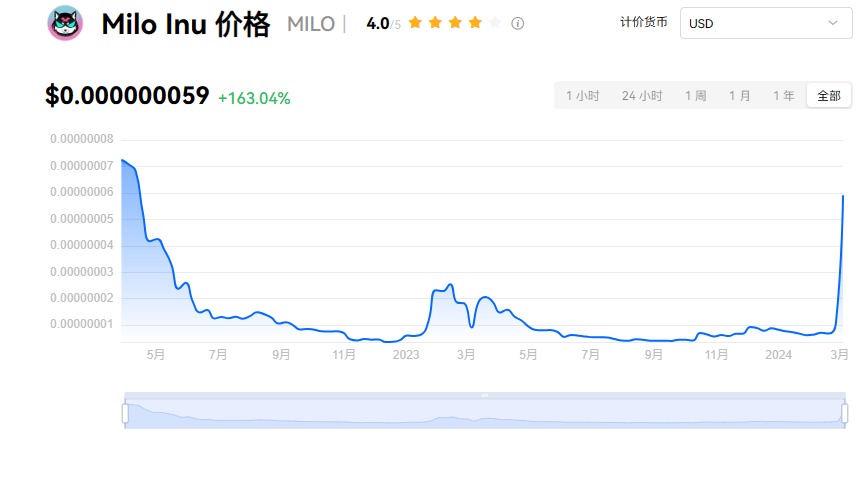Screen dimensions: 868x486
Task: Tap the right handle of range slider
Action: point(845,412)
